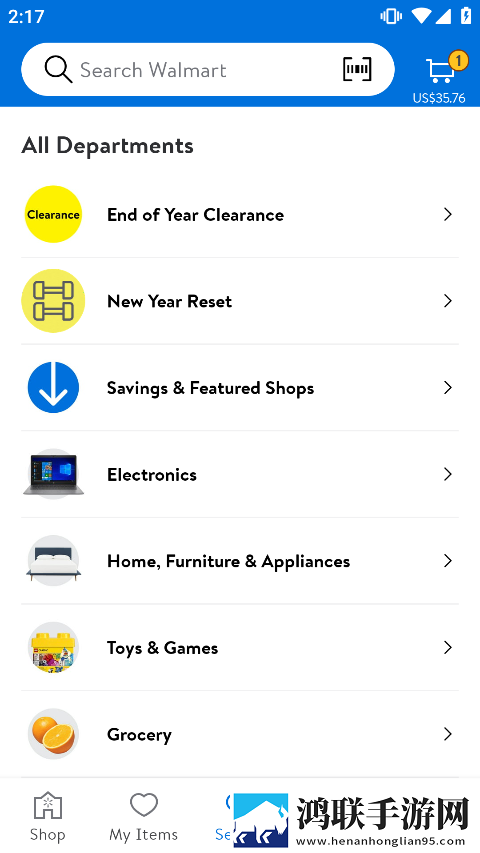480x853 pixels.
Task: Open the New Year Reset department
Action: [x=240, y=301]
